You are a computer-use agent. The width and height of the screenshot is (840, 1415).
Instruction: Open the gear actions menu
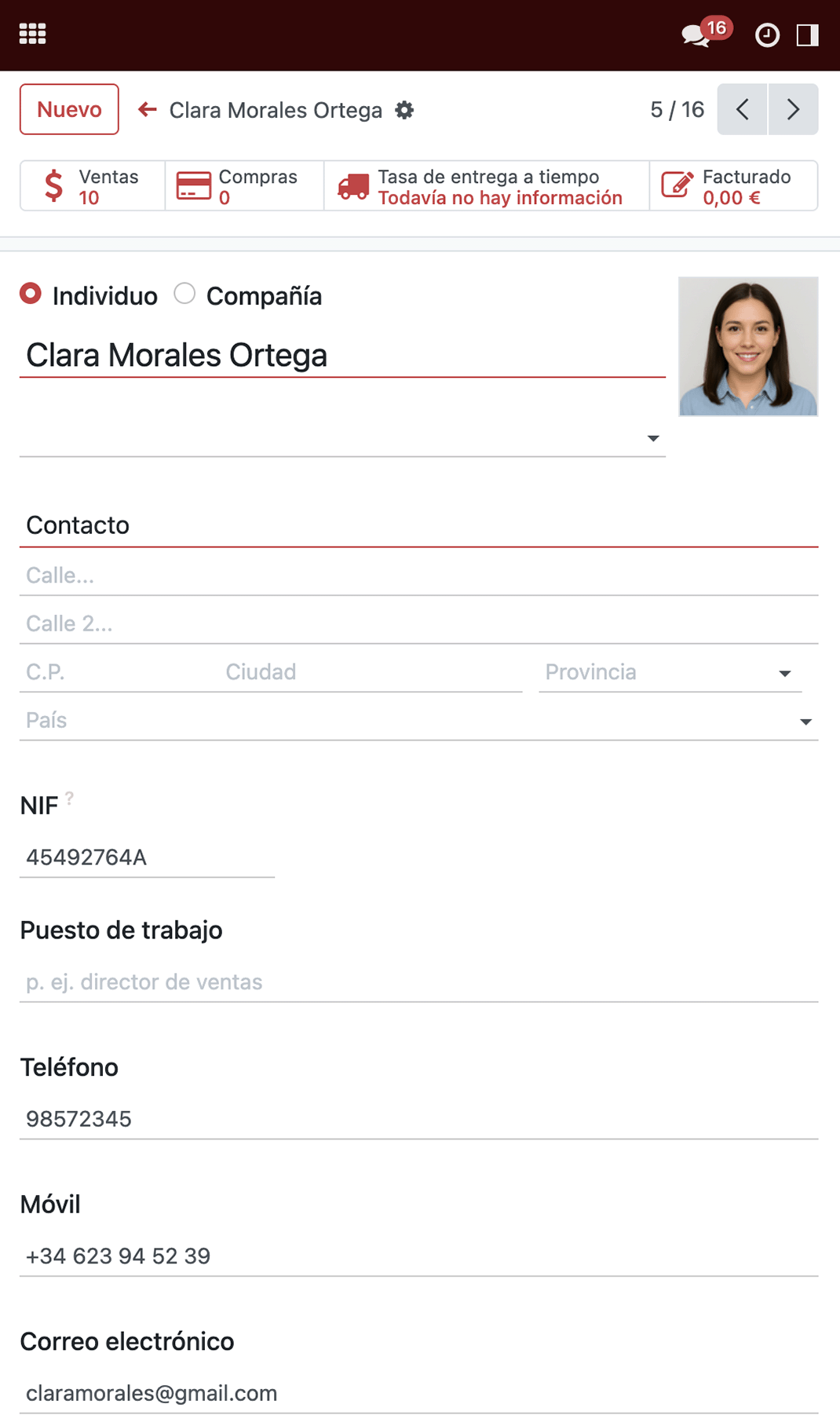point(404,110)
